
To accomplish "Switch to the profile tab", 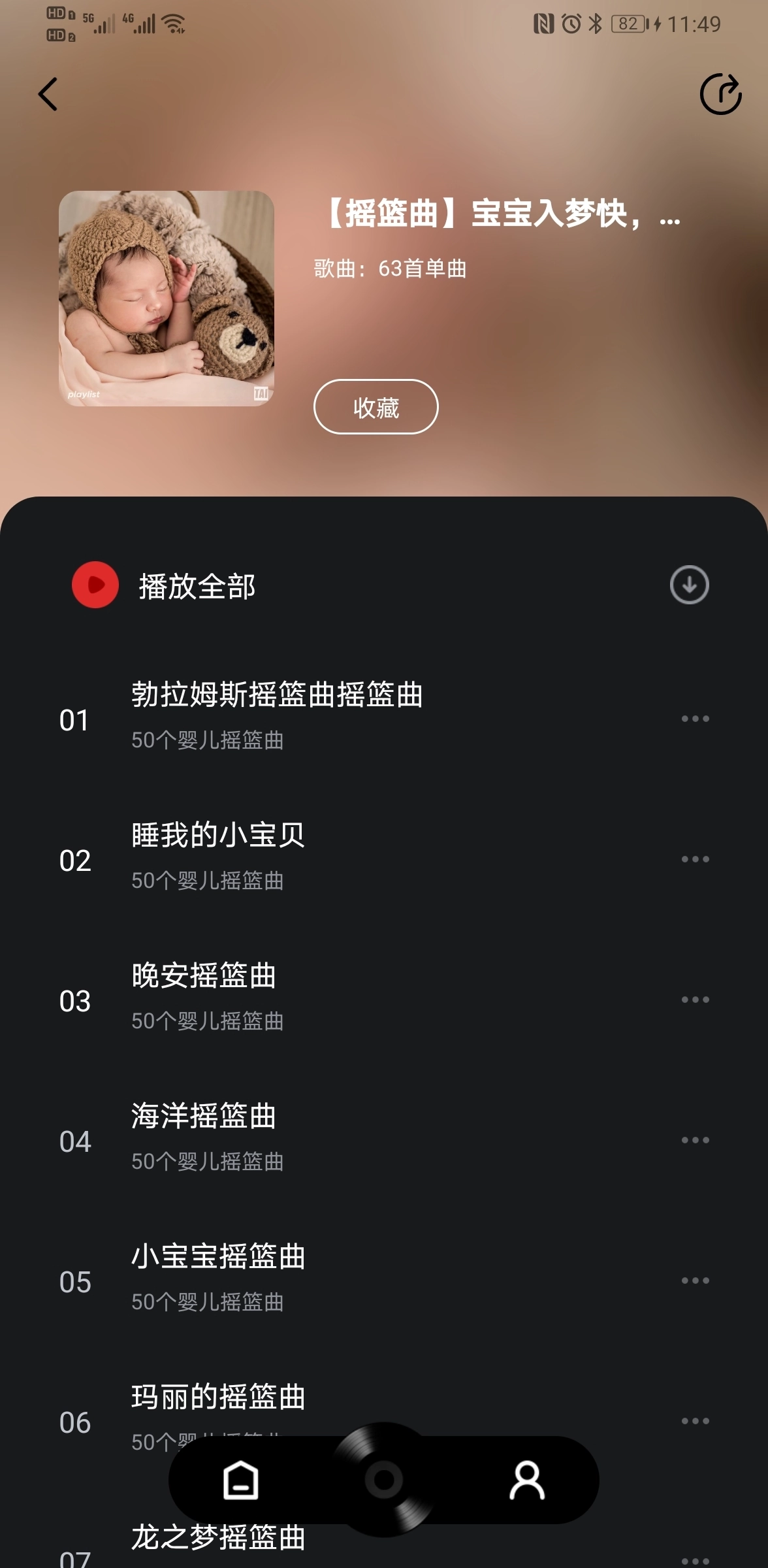I will coord(527,1480).
